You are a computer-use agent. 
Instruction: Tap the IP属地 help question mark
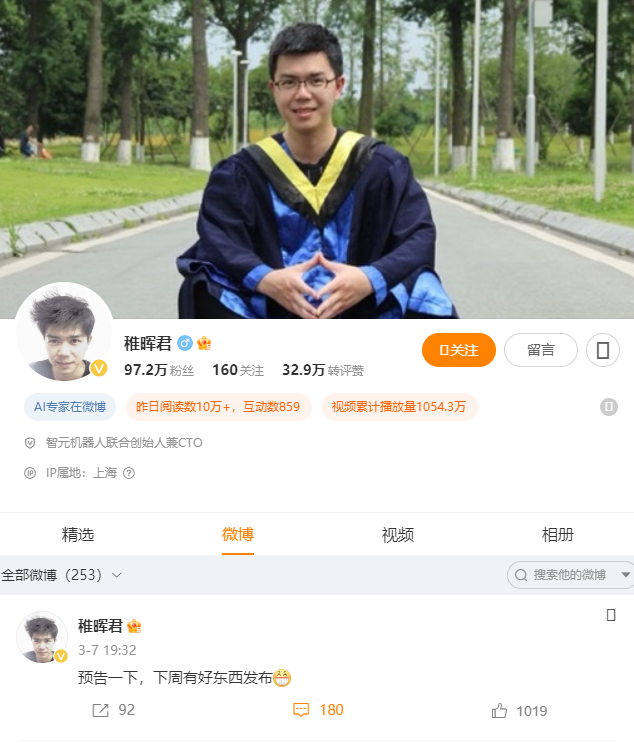coord(128,473)
